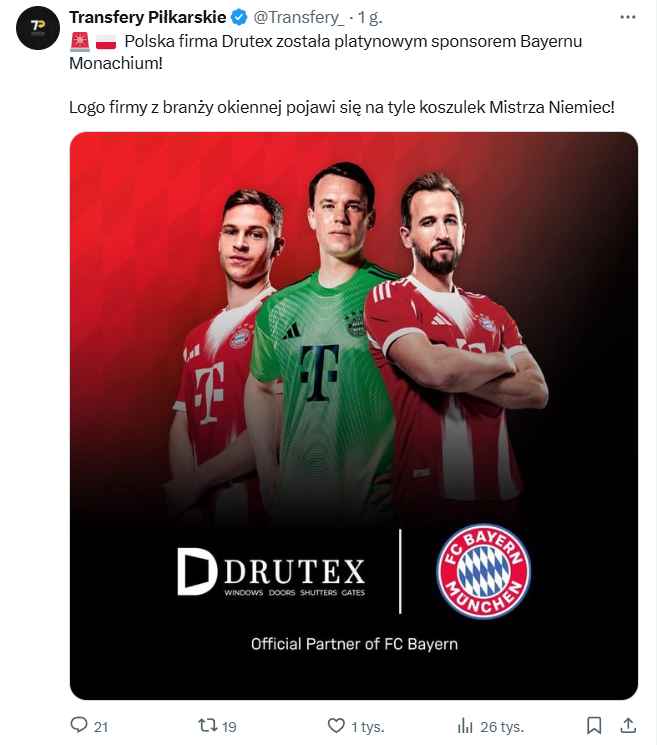This screenshot has height=745, width=657.
Task: Open the tweet's overflow menu
Action: 628,17
